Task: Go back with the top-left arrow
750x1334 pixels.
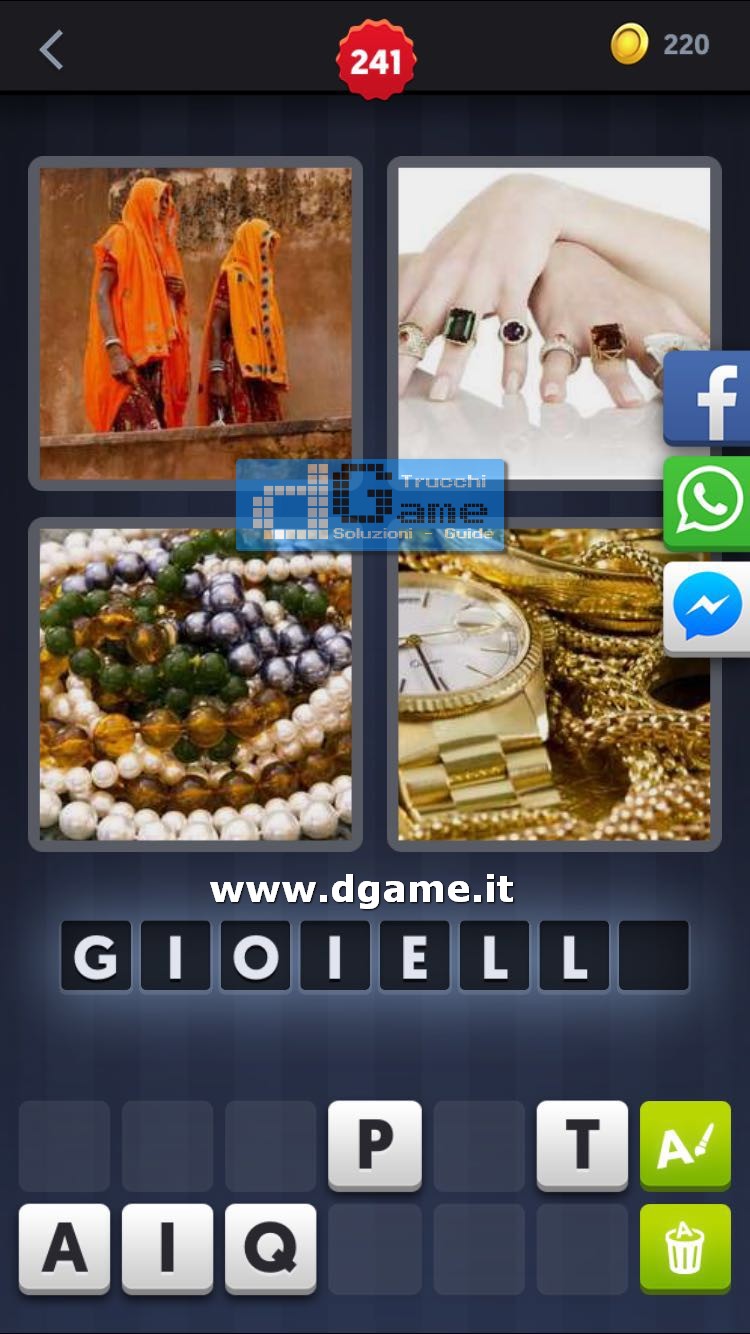Action: click(x=52, y=49)
